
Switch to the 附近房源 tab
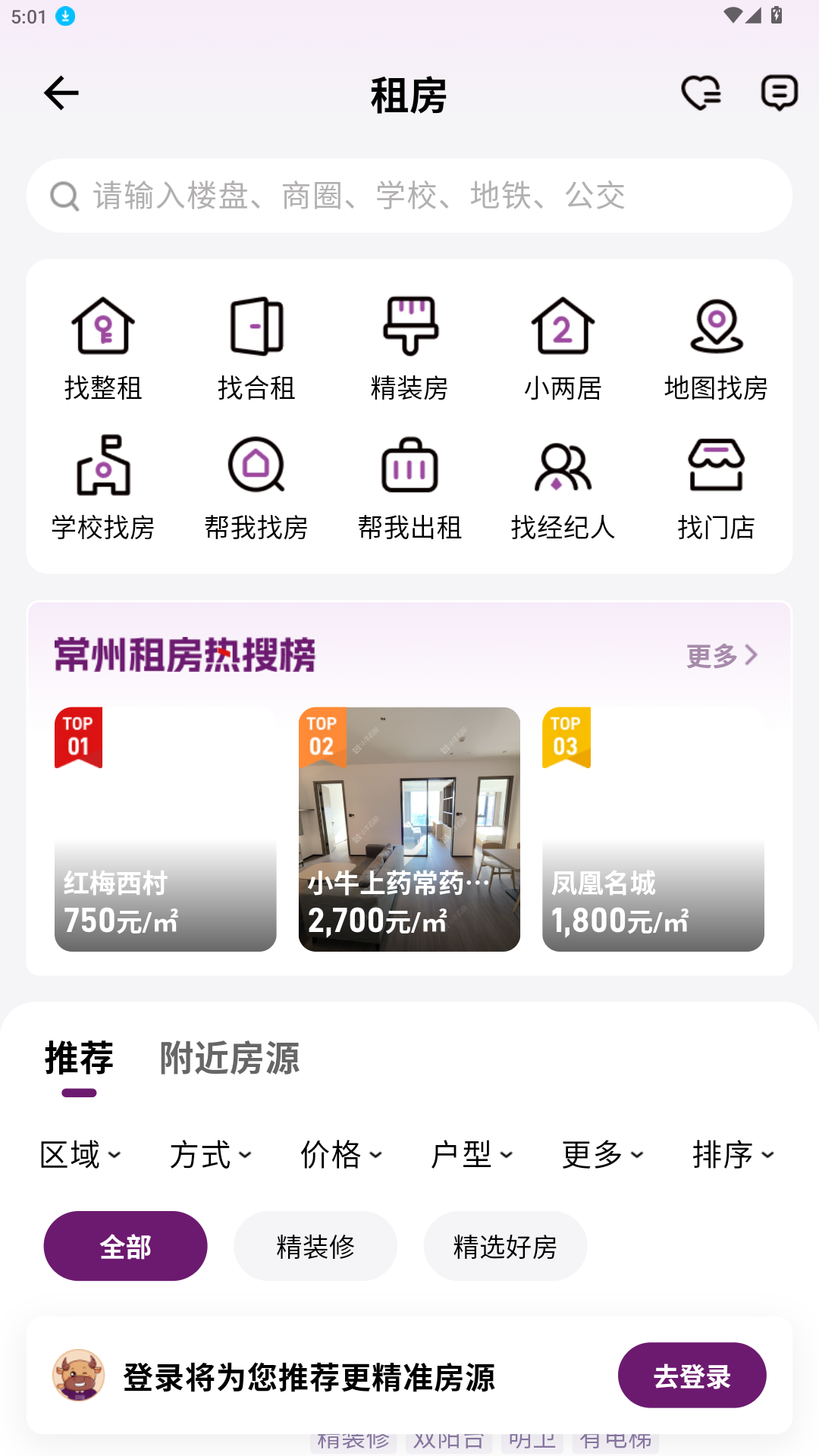click(x=229, y=1058)
